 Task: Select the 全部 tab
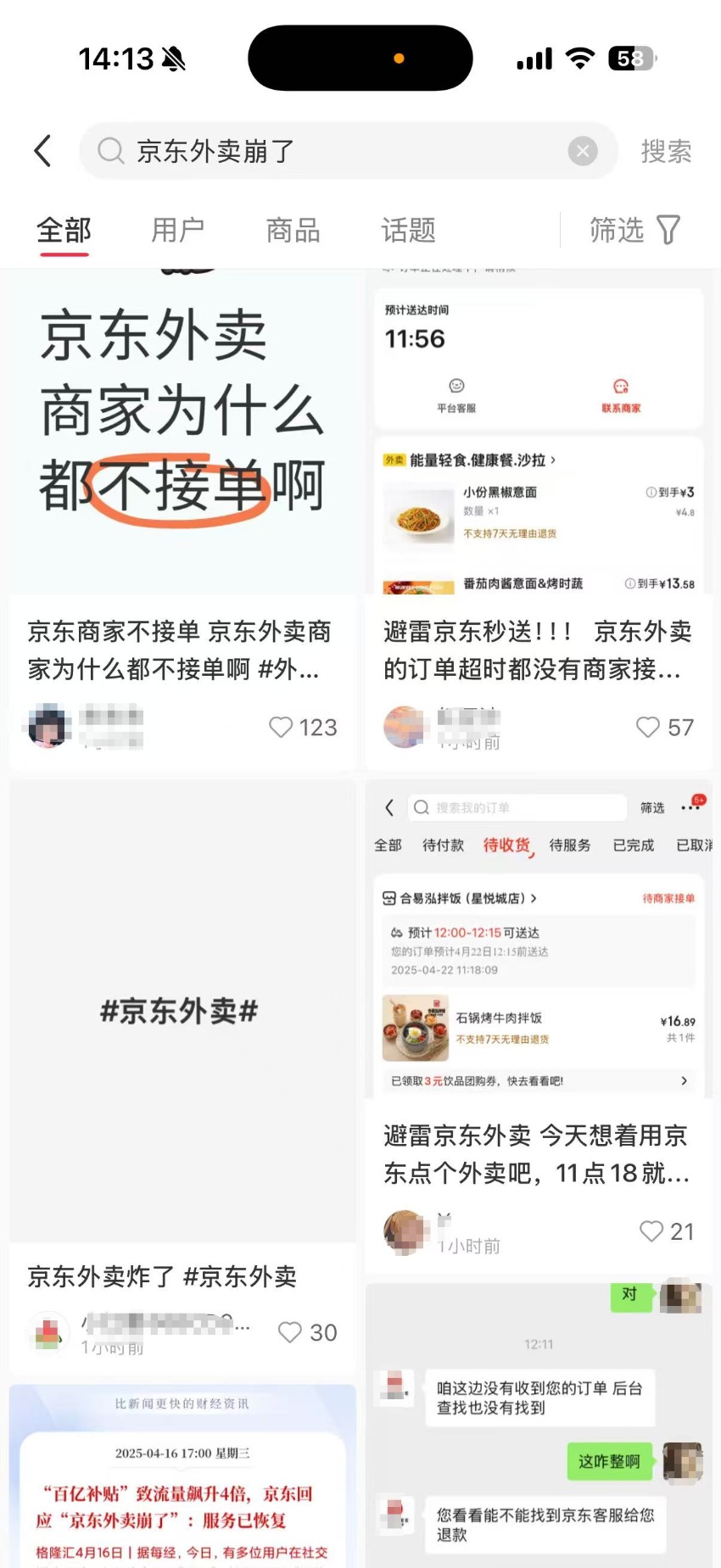pyautogui.click(x=64, y=230)
